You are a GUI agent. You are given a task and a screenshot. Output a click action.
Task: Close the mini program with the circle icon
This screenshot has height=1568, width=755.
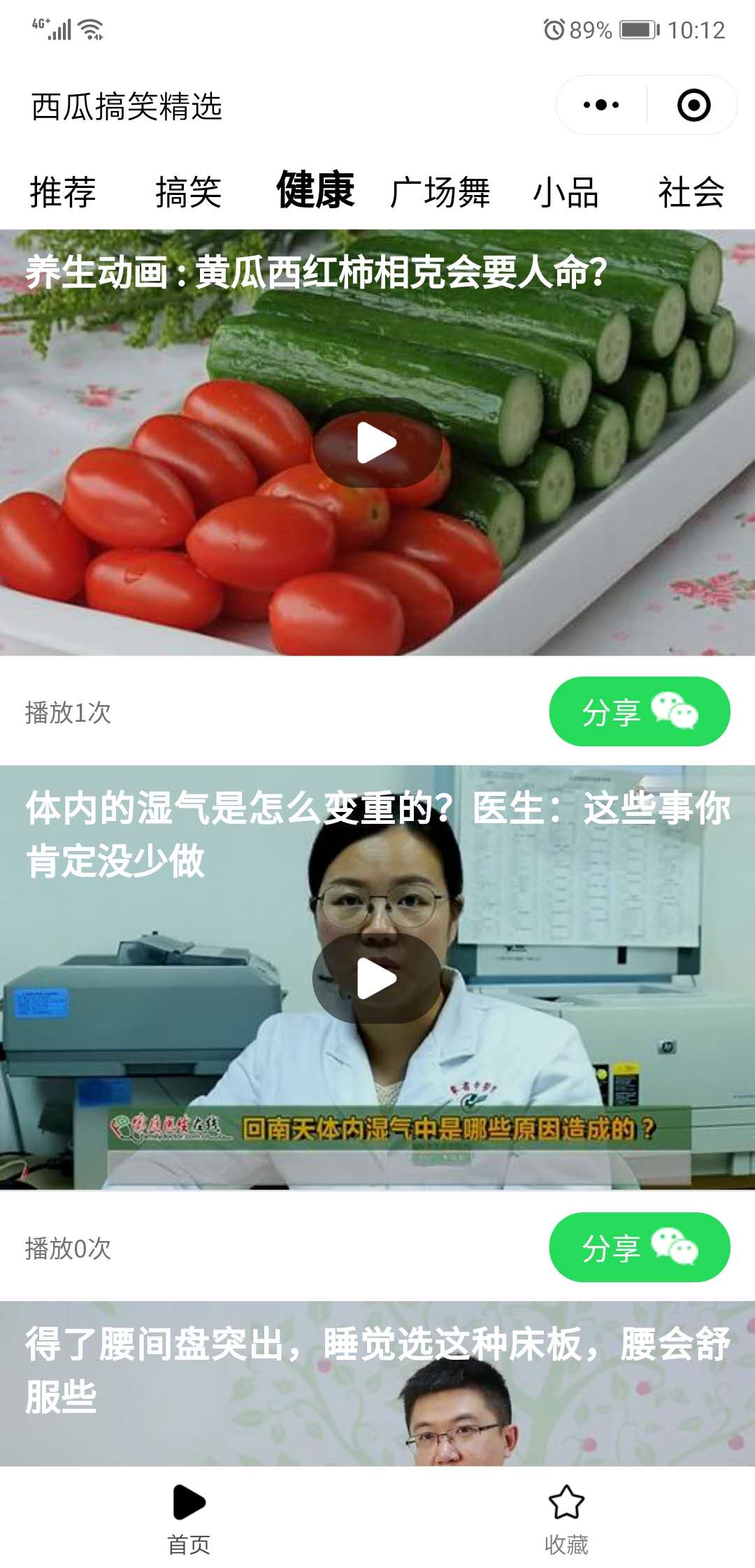coord(693,106)
